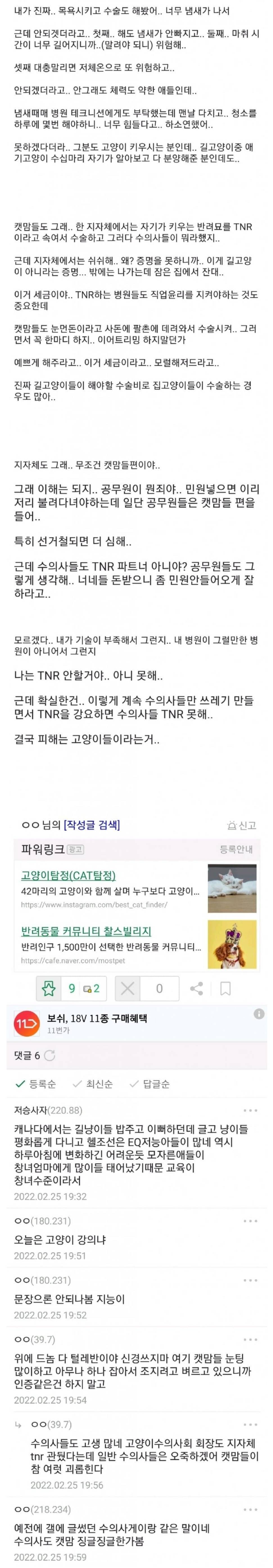Viewport: 273px width, 1568px height.
Task: Open the 고양이탐정(CAT탐정) sponsored link
Action: pos(68,875)
